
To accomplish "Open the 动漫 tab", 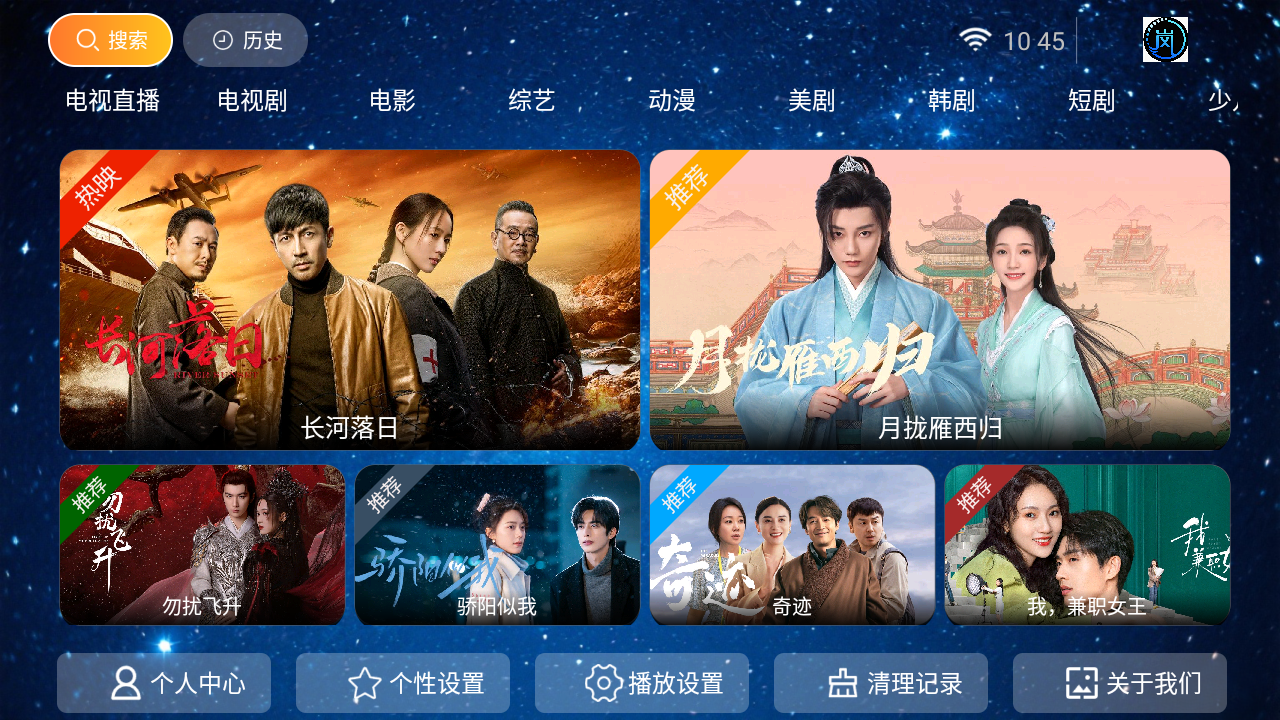I will [672, 100].
